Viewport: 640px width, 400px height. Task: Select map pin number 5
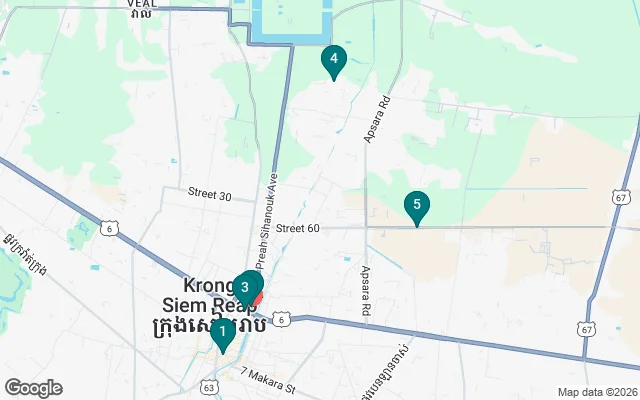(x=416, y=205)
